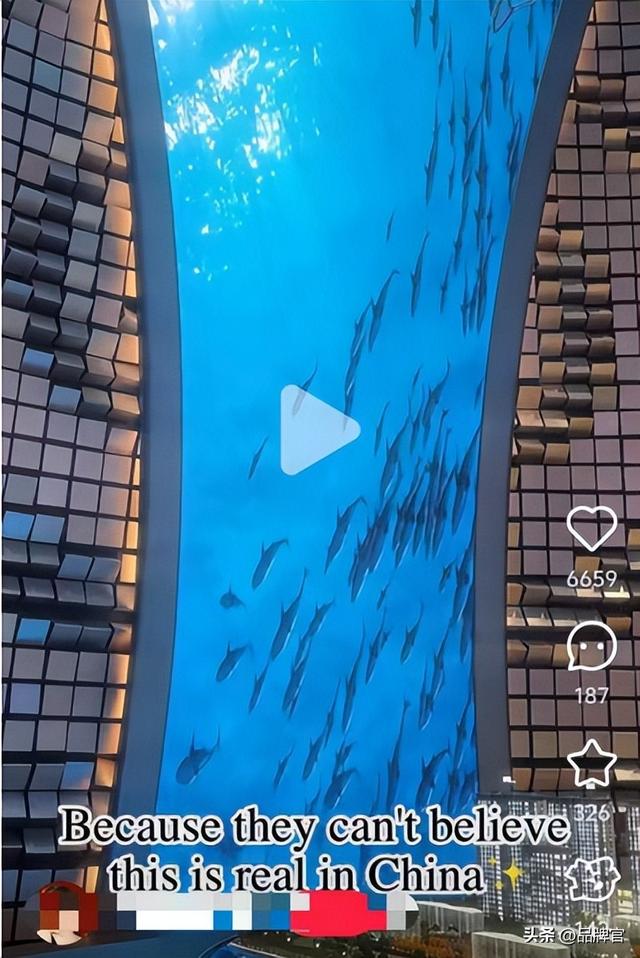Open the comments with 187 replies

coord(592,646)
